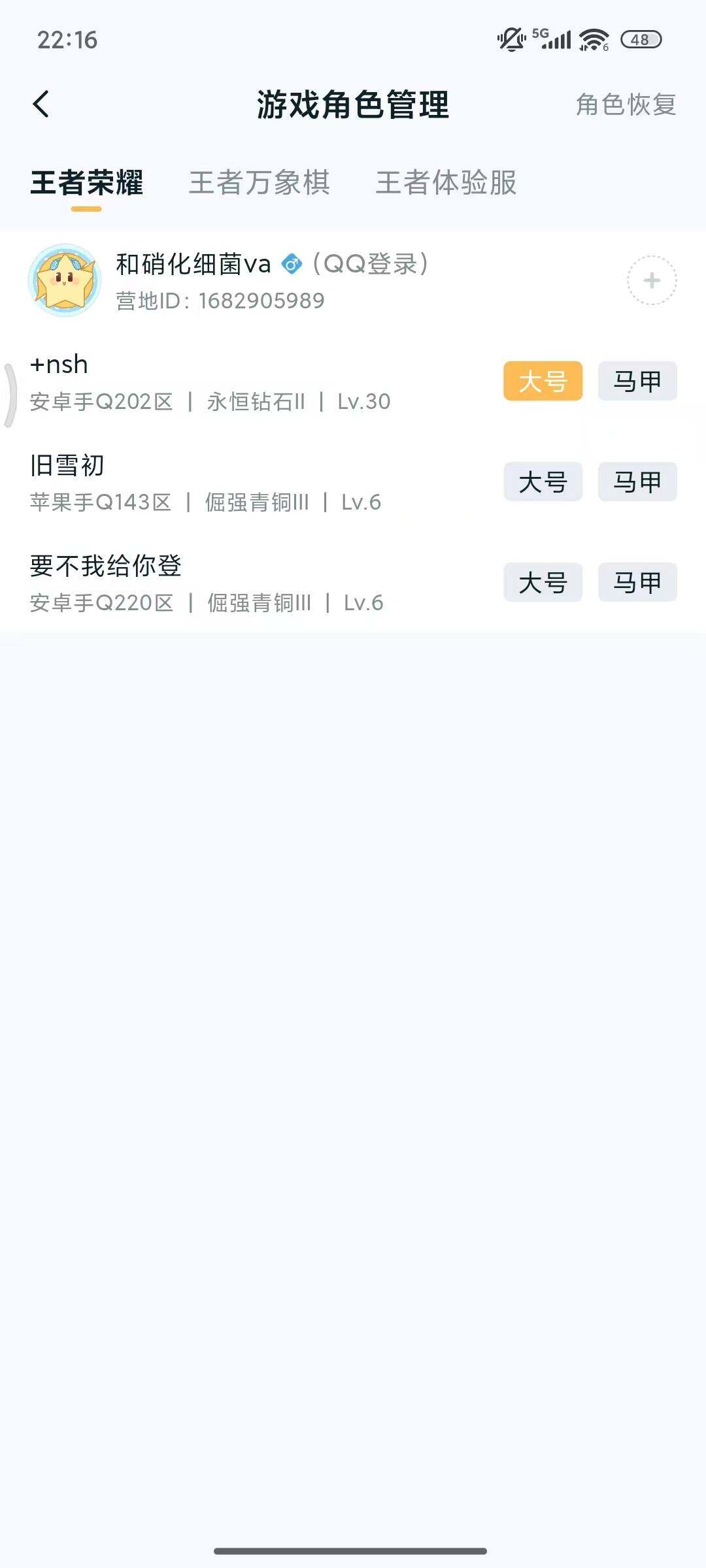Click the male gender icon beside nickname
The height and width of the screenshot is (1568, 706).
[x=292, y=263]
